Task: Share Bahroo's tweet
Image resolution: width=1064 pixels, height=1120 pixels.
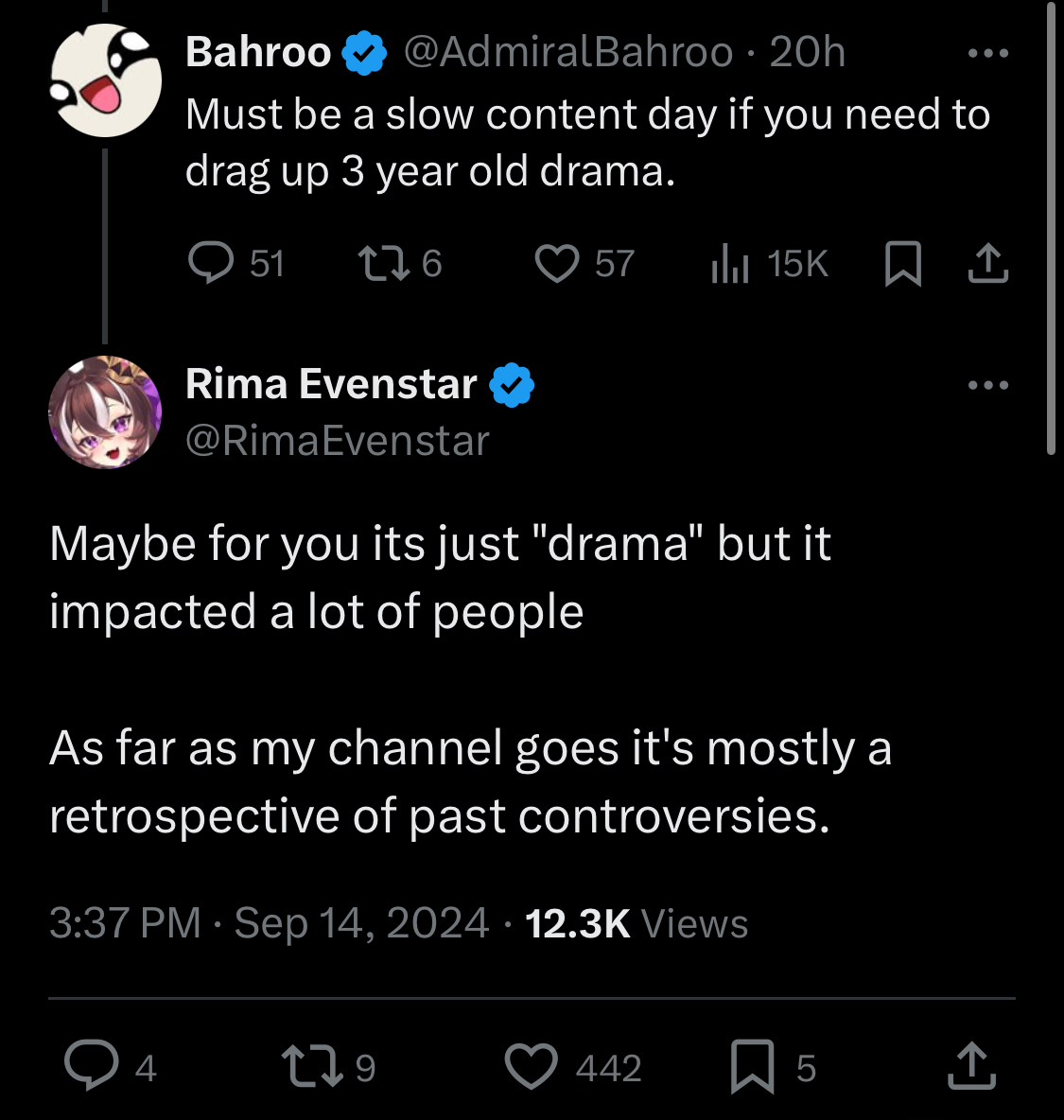Action: point(988,263)
